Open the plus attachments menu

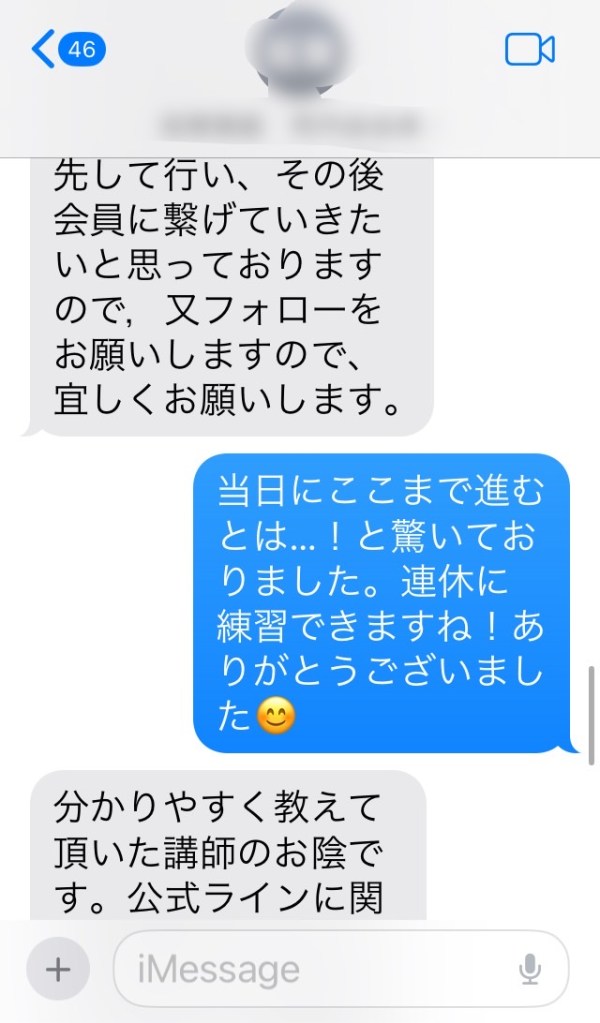coord(59,969)
